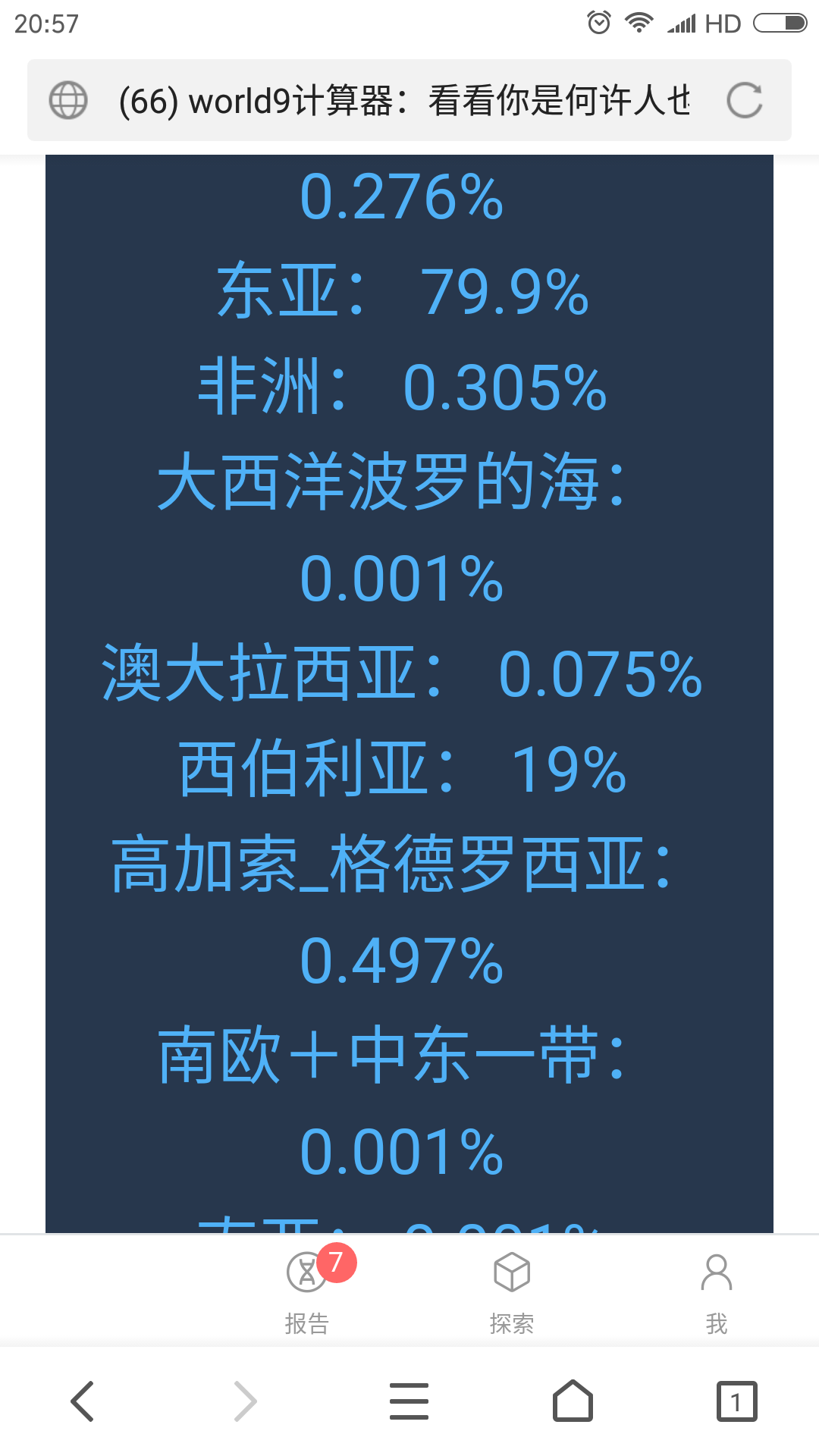
Task: Open the 报告 tab with 7 badge
Action: 307,1291
